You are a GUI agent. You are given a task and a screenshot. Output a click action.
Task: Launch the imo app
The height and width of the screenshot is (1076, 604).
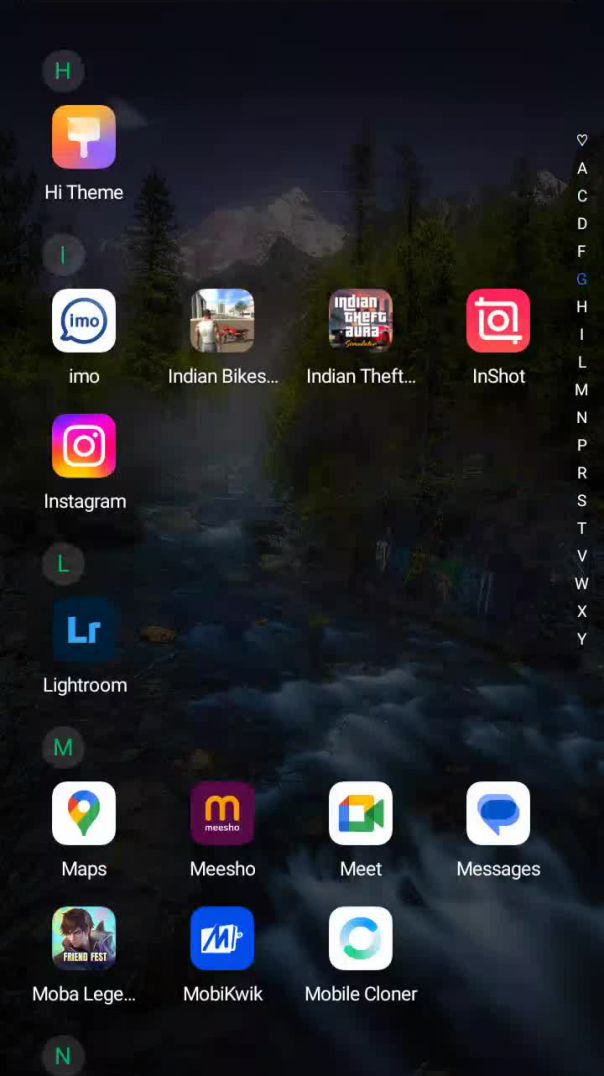(84, 321)
